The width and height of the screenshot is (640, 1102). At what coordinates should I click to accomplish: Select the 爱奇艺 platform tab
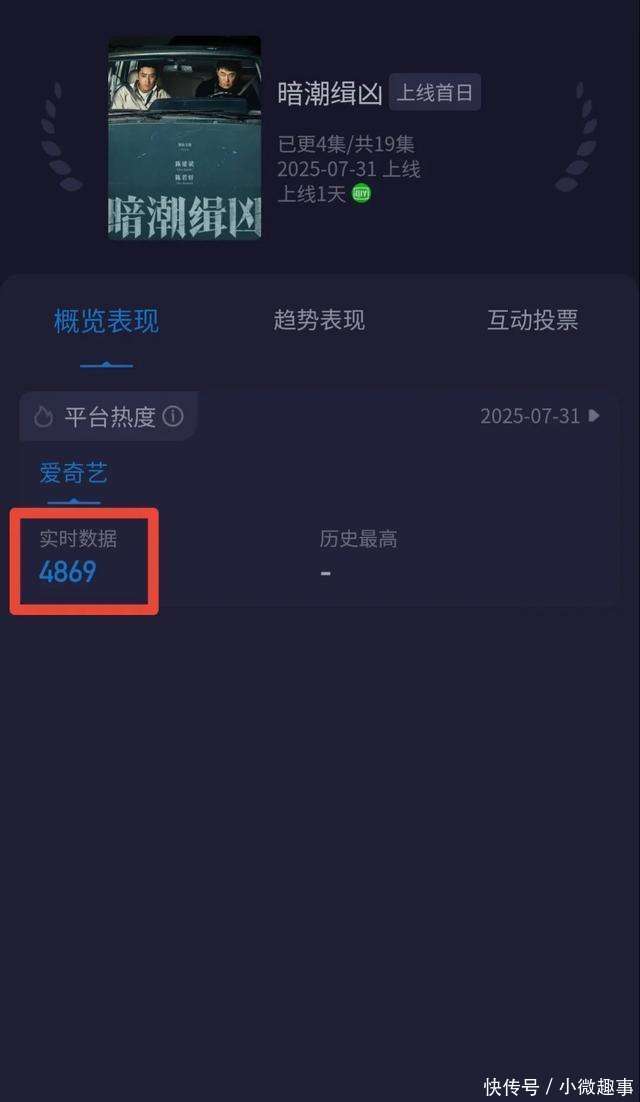73,472
